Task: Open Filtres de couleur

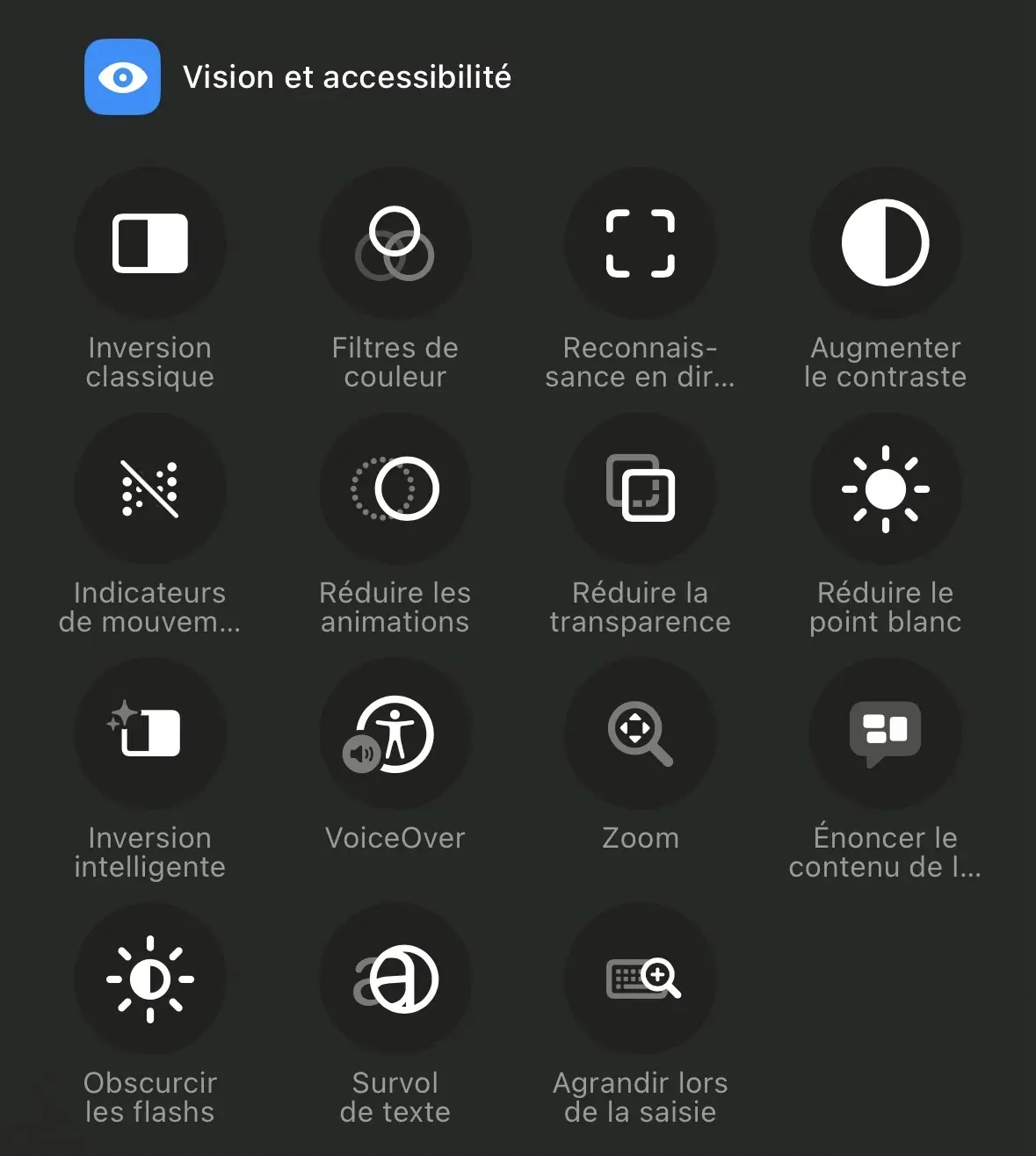Action: pos(395,243)
